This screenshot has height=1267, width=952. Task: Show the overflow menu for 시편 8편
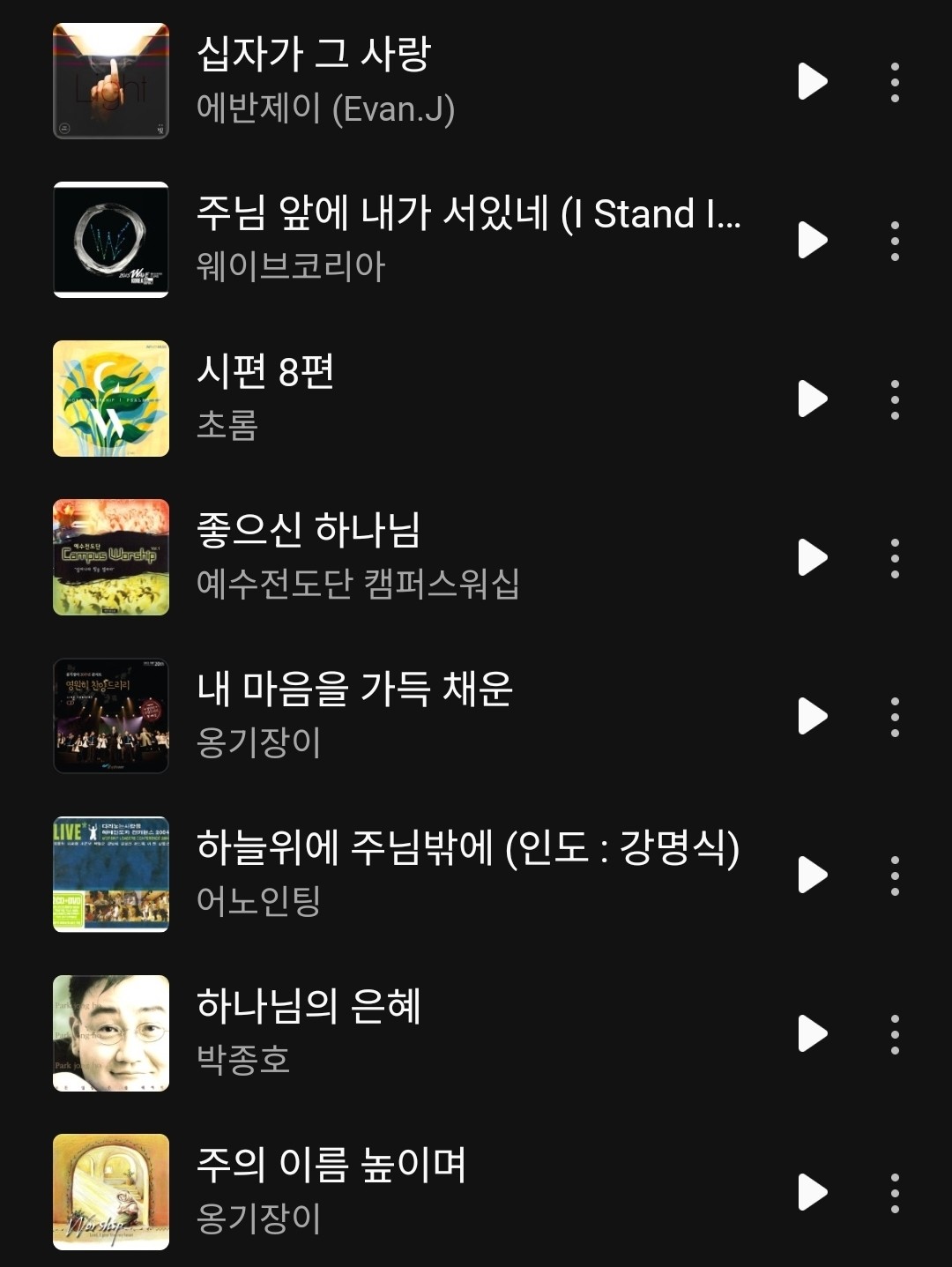click(x=895, y=399)
